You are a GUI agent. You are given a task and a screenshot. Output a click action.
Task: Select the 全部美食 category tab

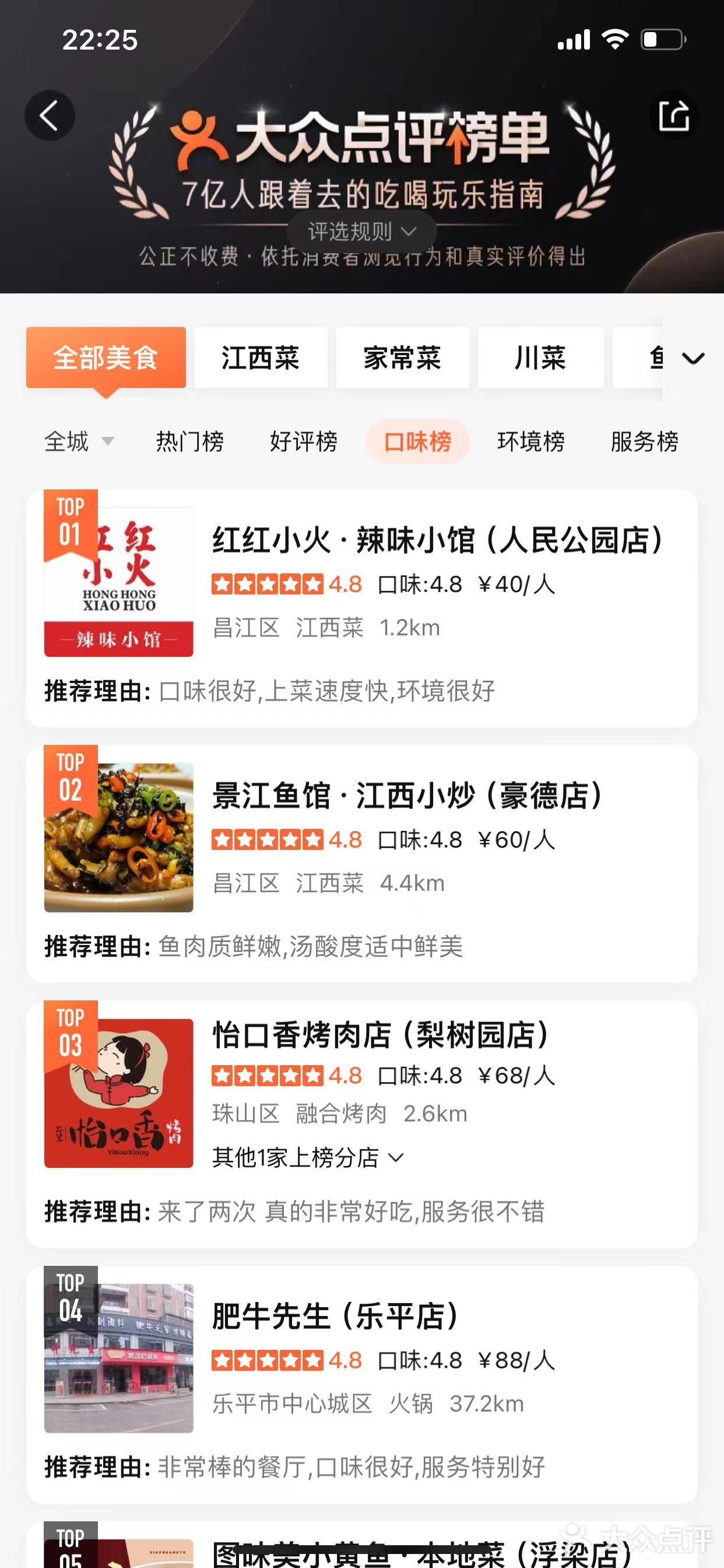(x=106, y=358)
